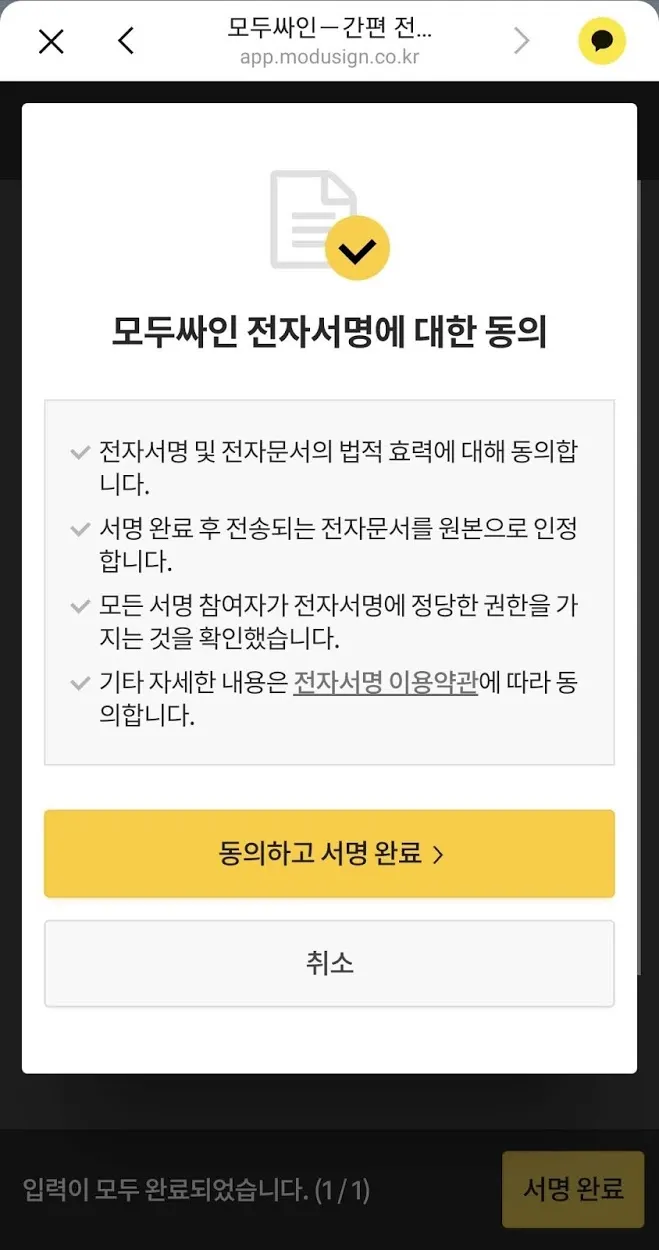This screenshot has width=659, height=1250.
Task: Cancel with the 취소 button
Action: [329, 963]
